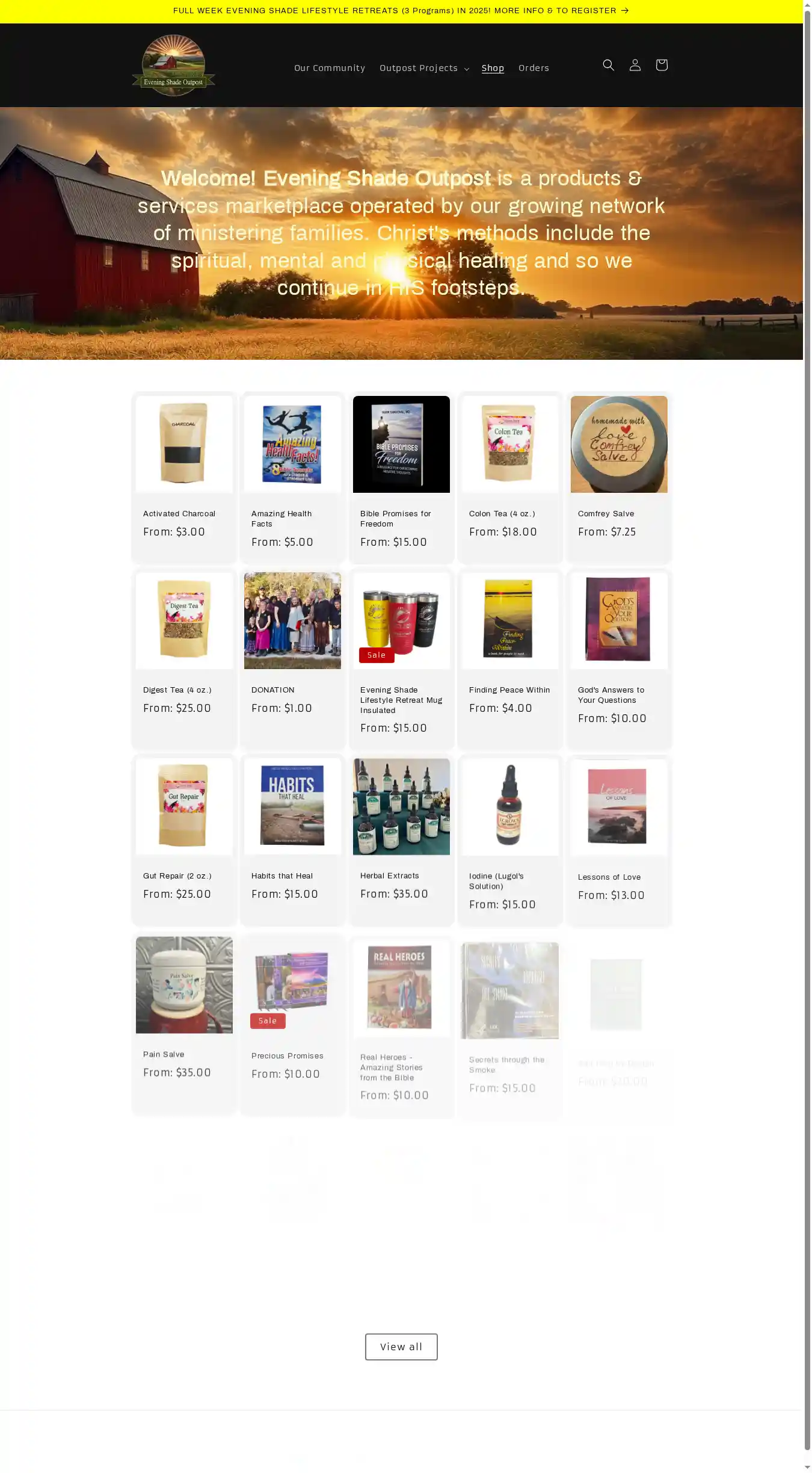The height and width of the screenshot is (1473, 812).
Task: Open the account login icon
Action: click(x=635, y=65)
